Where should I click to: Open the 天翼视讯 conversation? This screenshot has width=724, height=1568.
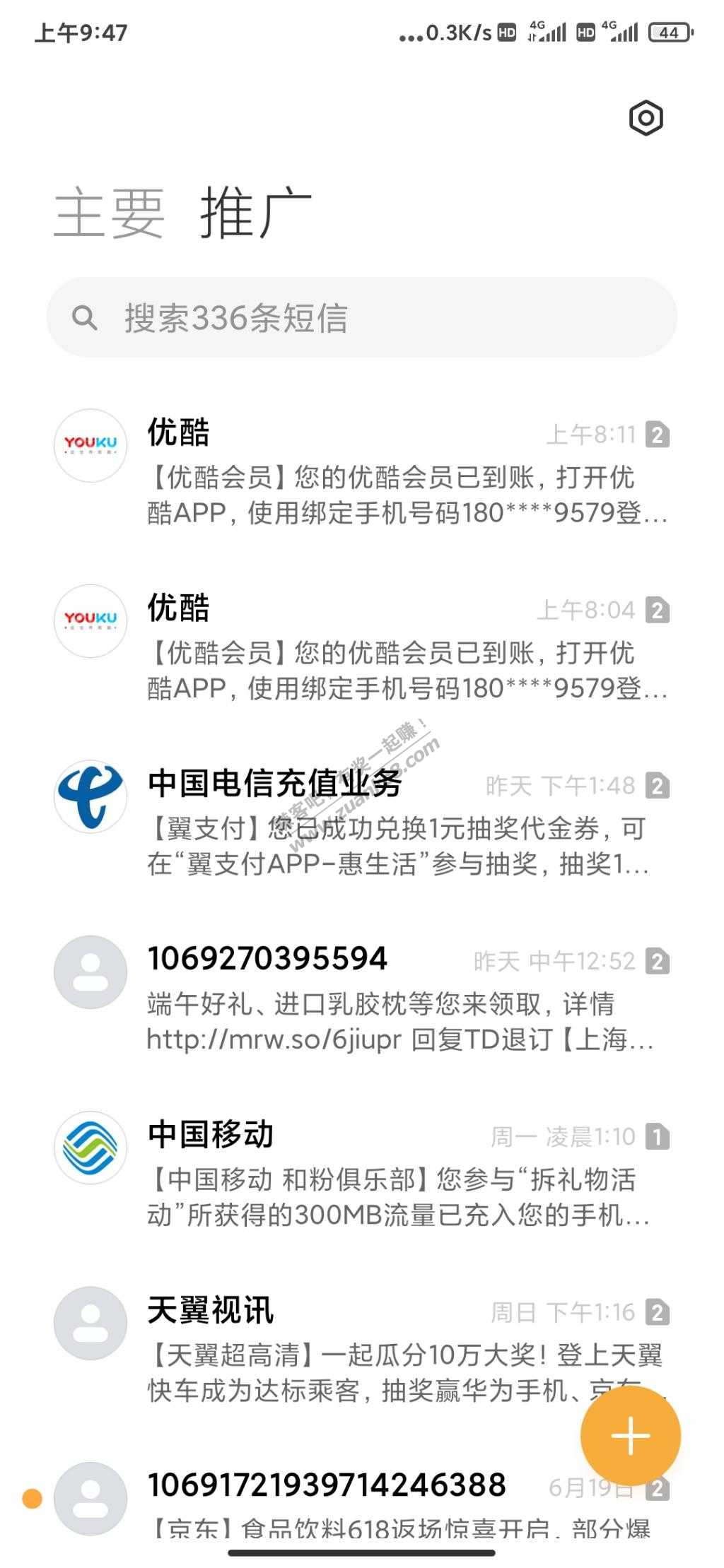point(354,1347)
